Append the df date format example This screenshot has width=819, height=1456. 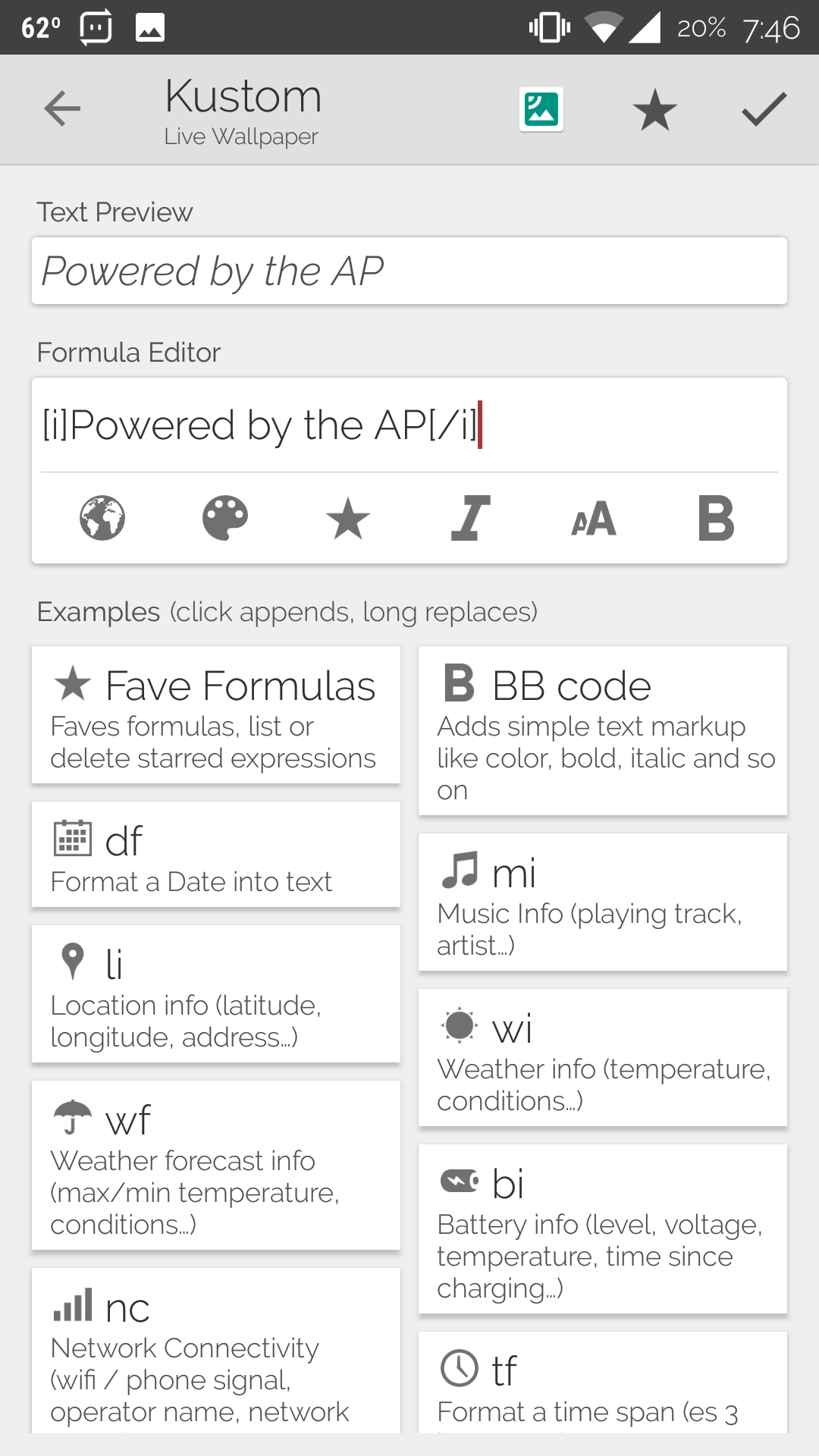[x=216, y=855]
